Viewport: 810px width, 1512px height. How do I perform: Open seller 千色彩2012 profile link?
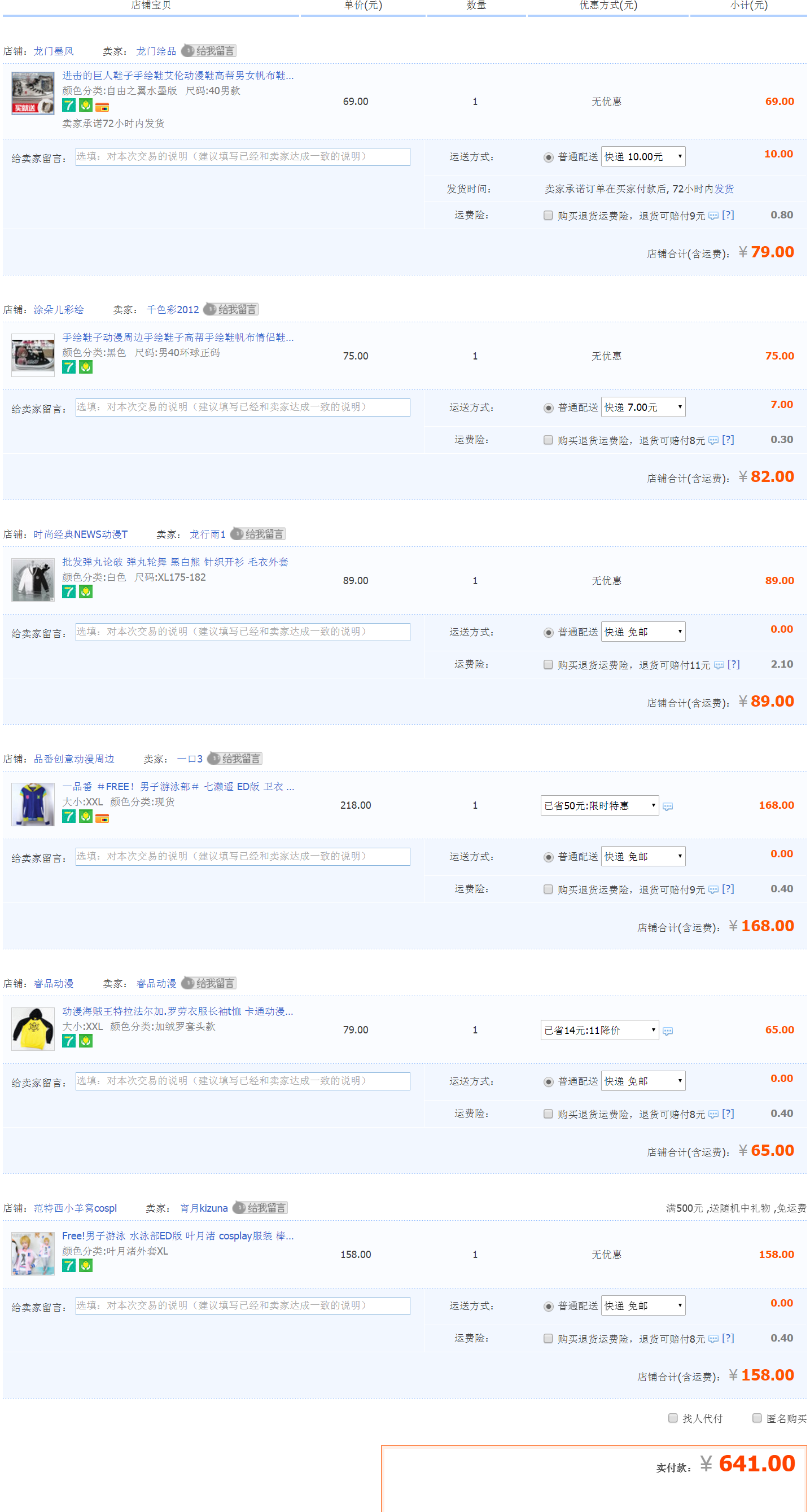click(173, 310)
